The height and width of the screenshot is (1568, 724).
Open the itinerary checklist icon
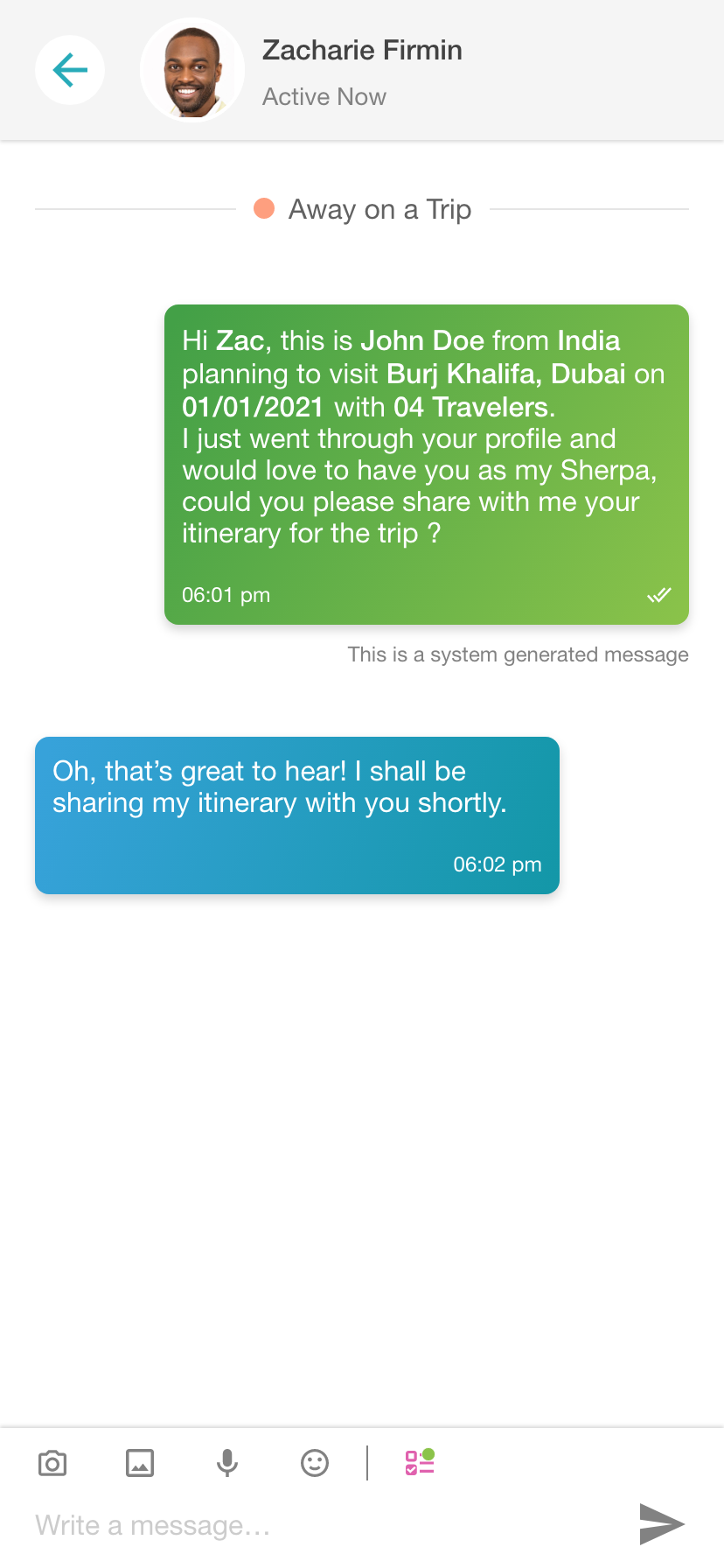coord(420,1462)
